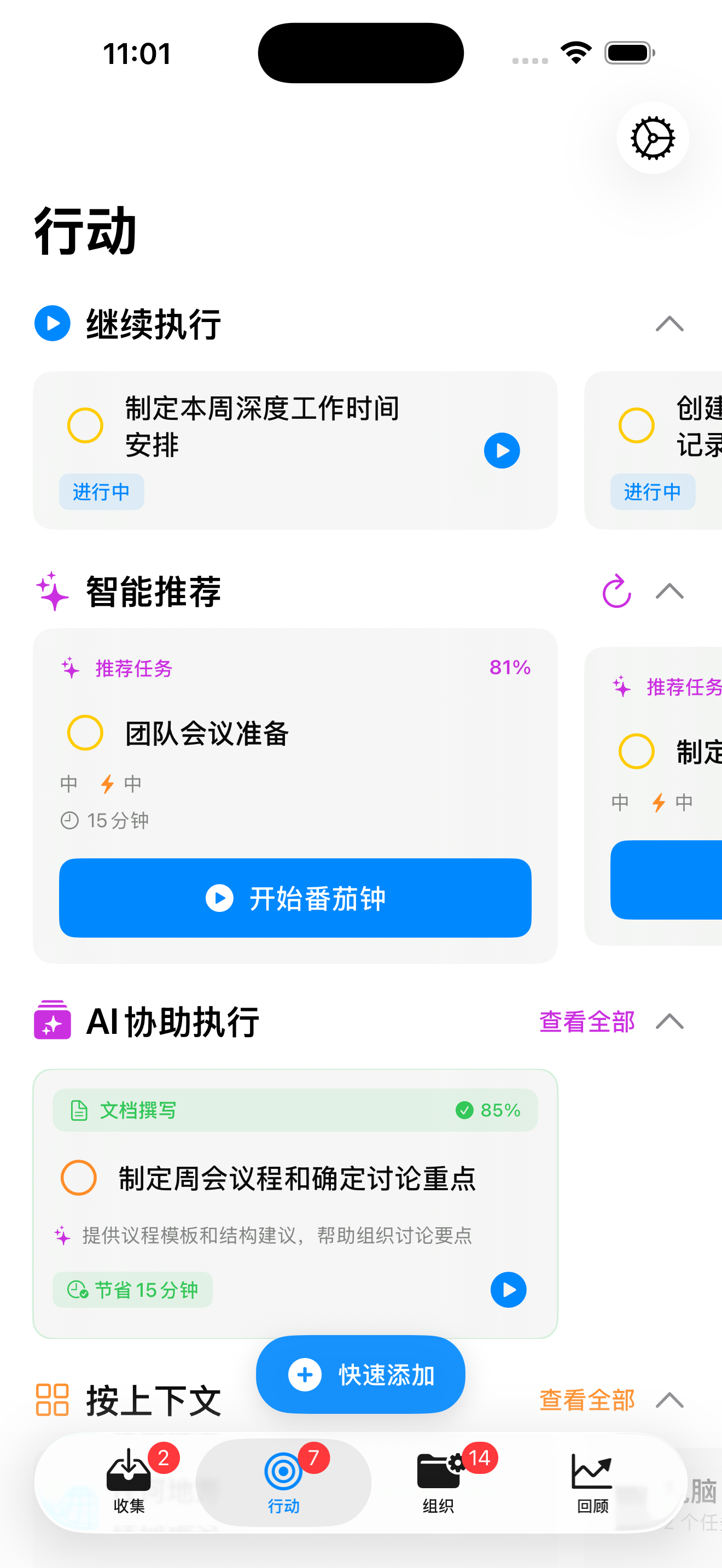The height and width of the screenshot is (1568, 722).
Task: Click the 继续执行 section play icon
Action: point(52,323)
